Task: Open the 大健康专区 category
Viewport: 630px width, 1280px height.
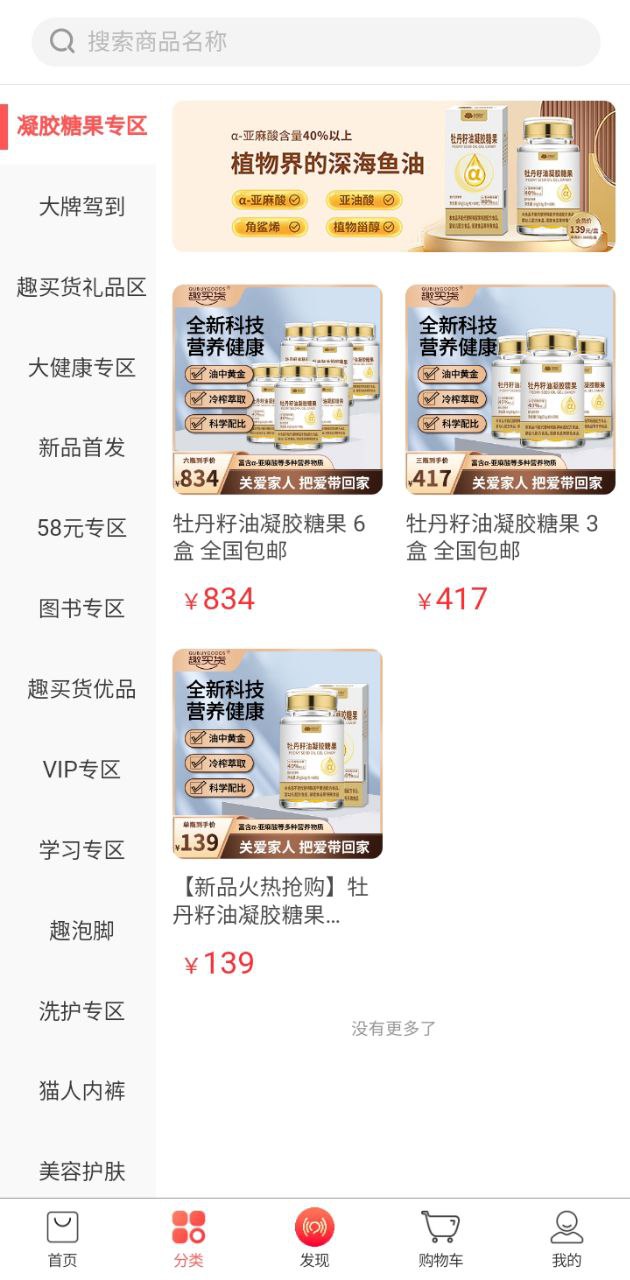Action: pyautogui.click(x=81, y=368)
